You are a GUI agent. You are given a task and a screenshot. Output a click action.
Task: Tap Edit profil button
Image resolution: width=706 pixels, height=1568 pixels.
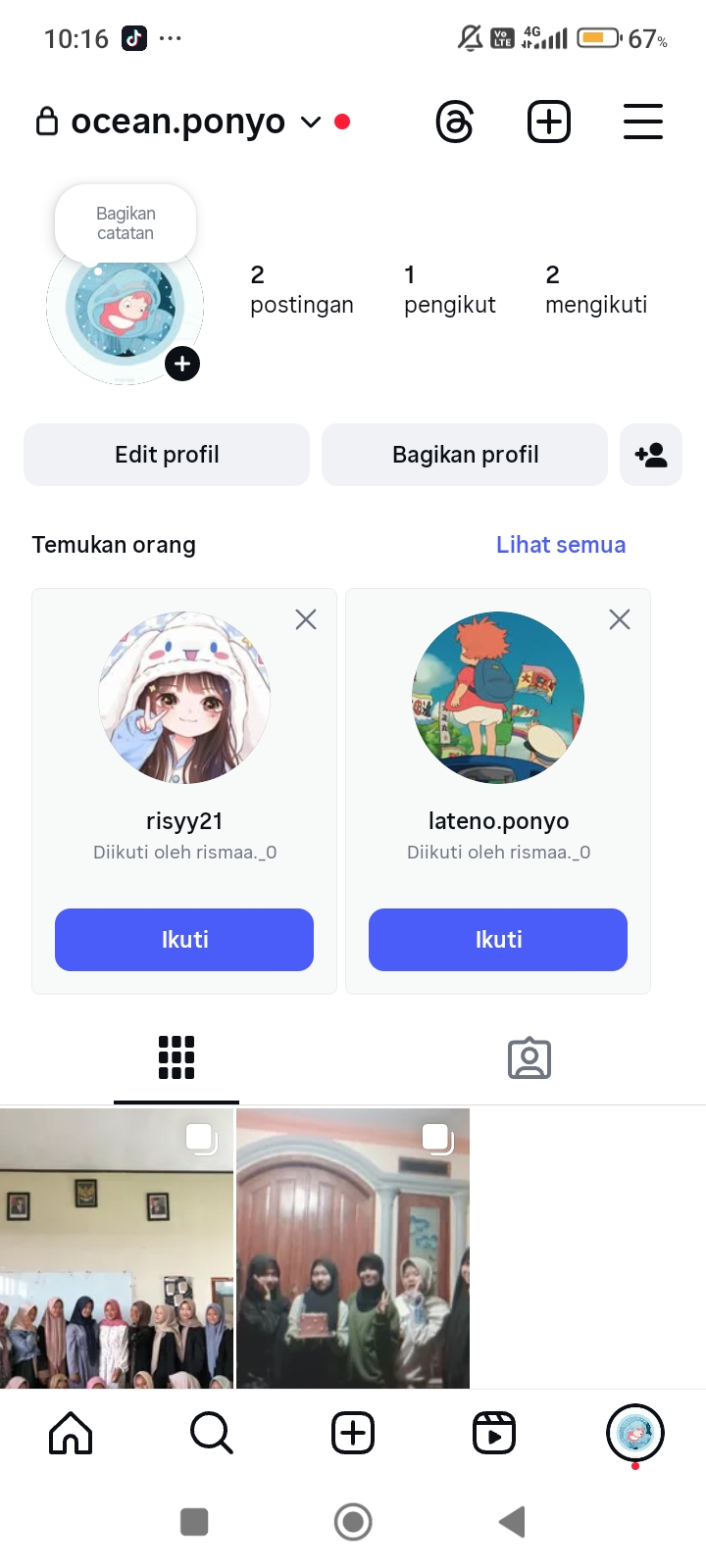click(x=167, y=455)
